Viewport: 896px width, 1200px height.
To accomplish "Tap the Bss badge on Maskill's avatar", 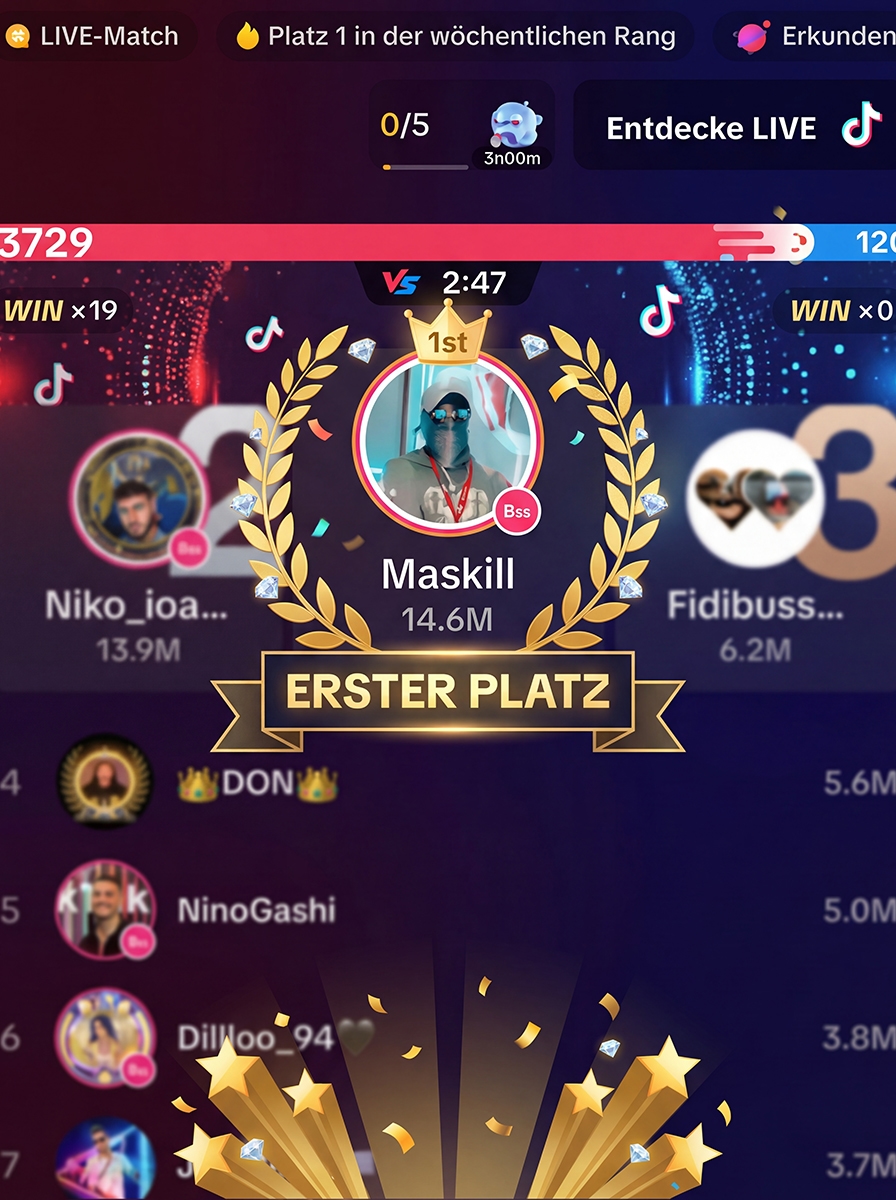I will 516,509.
